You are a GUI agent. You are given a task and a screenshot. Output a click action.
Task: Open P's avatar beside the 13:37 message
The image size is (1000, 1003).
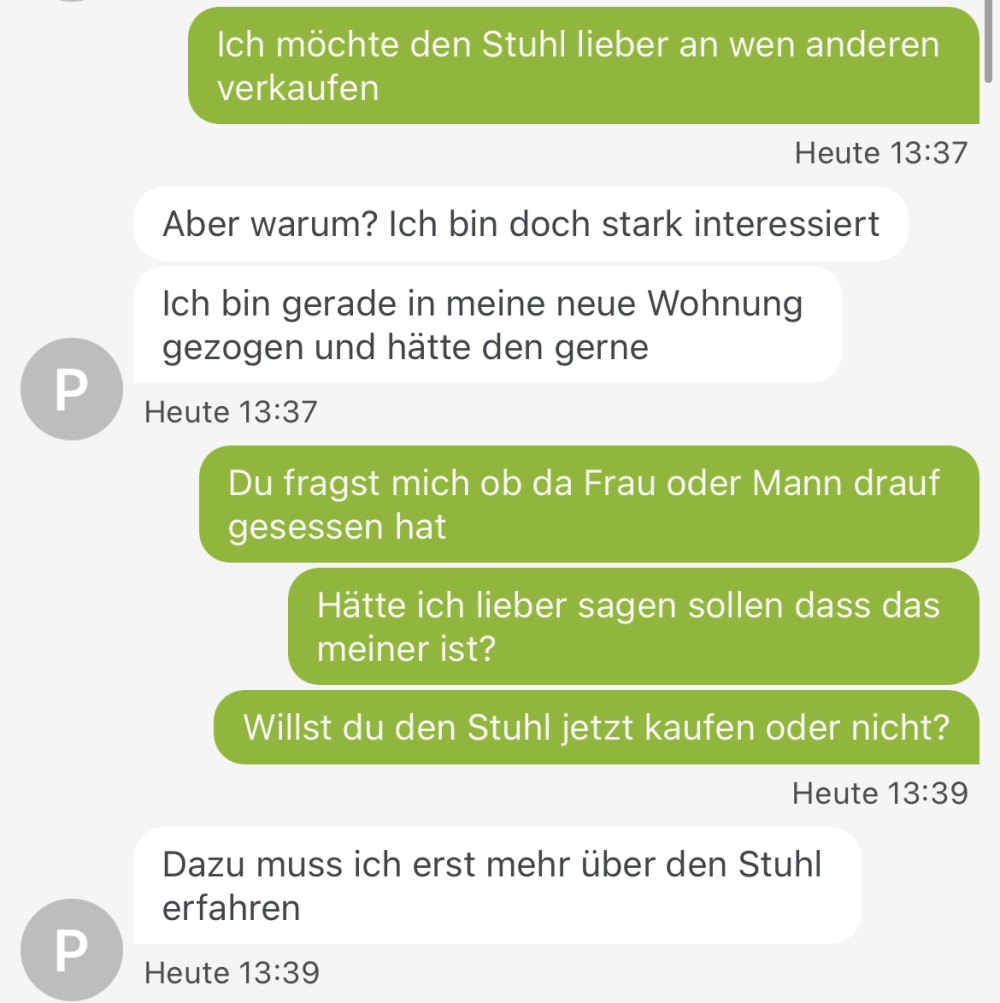(x=70, y=389)
